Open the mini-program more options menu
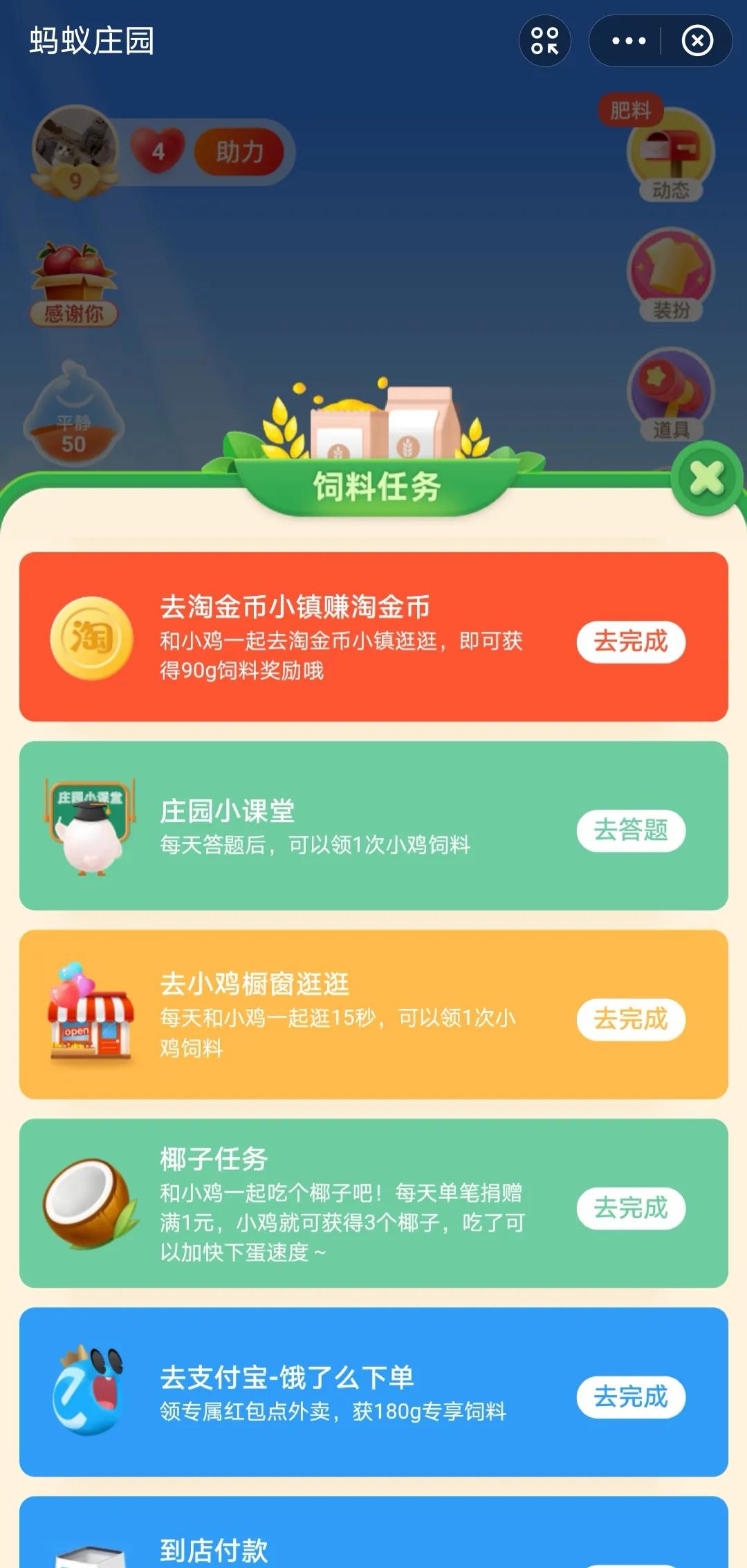 [x=626, y=42]
